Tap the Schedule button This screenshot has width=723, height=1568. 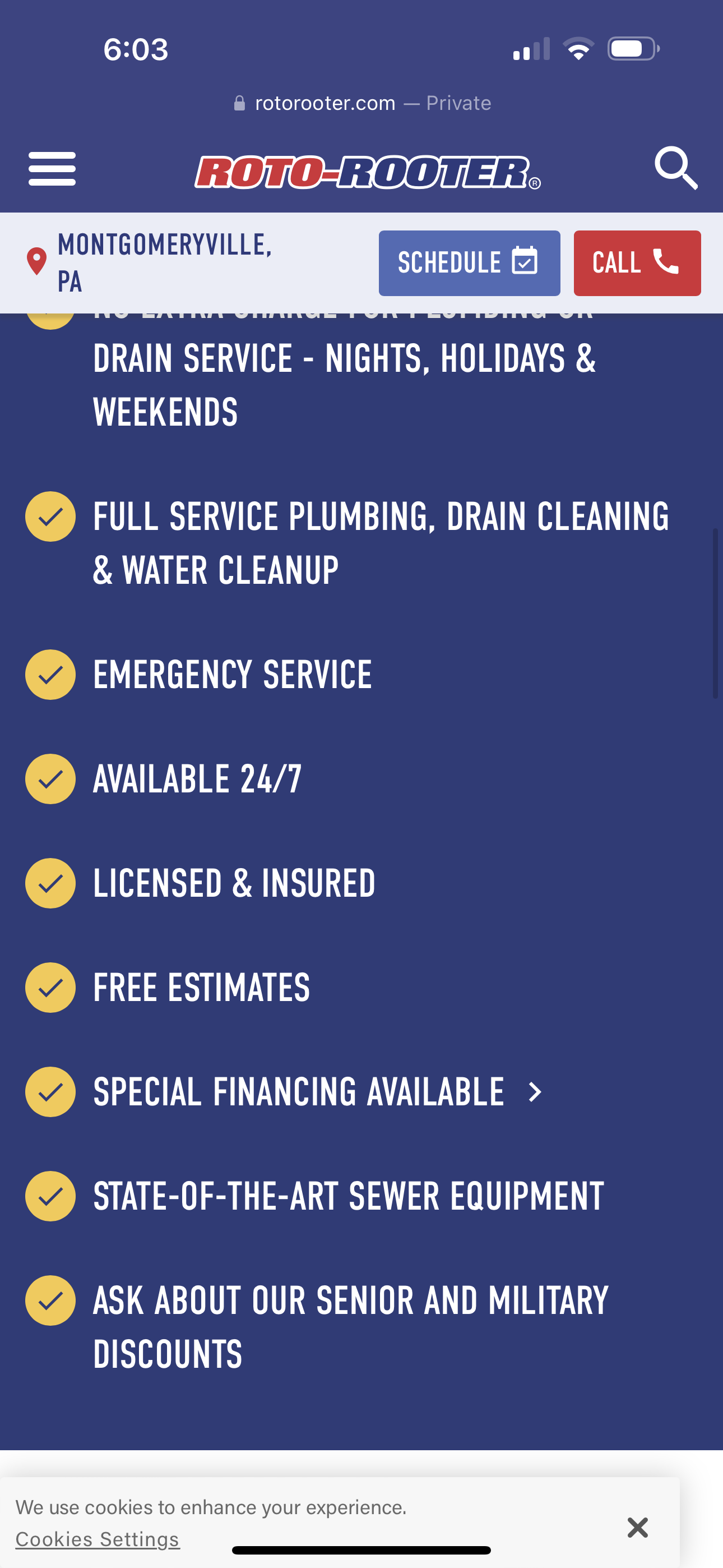(469, 263)
